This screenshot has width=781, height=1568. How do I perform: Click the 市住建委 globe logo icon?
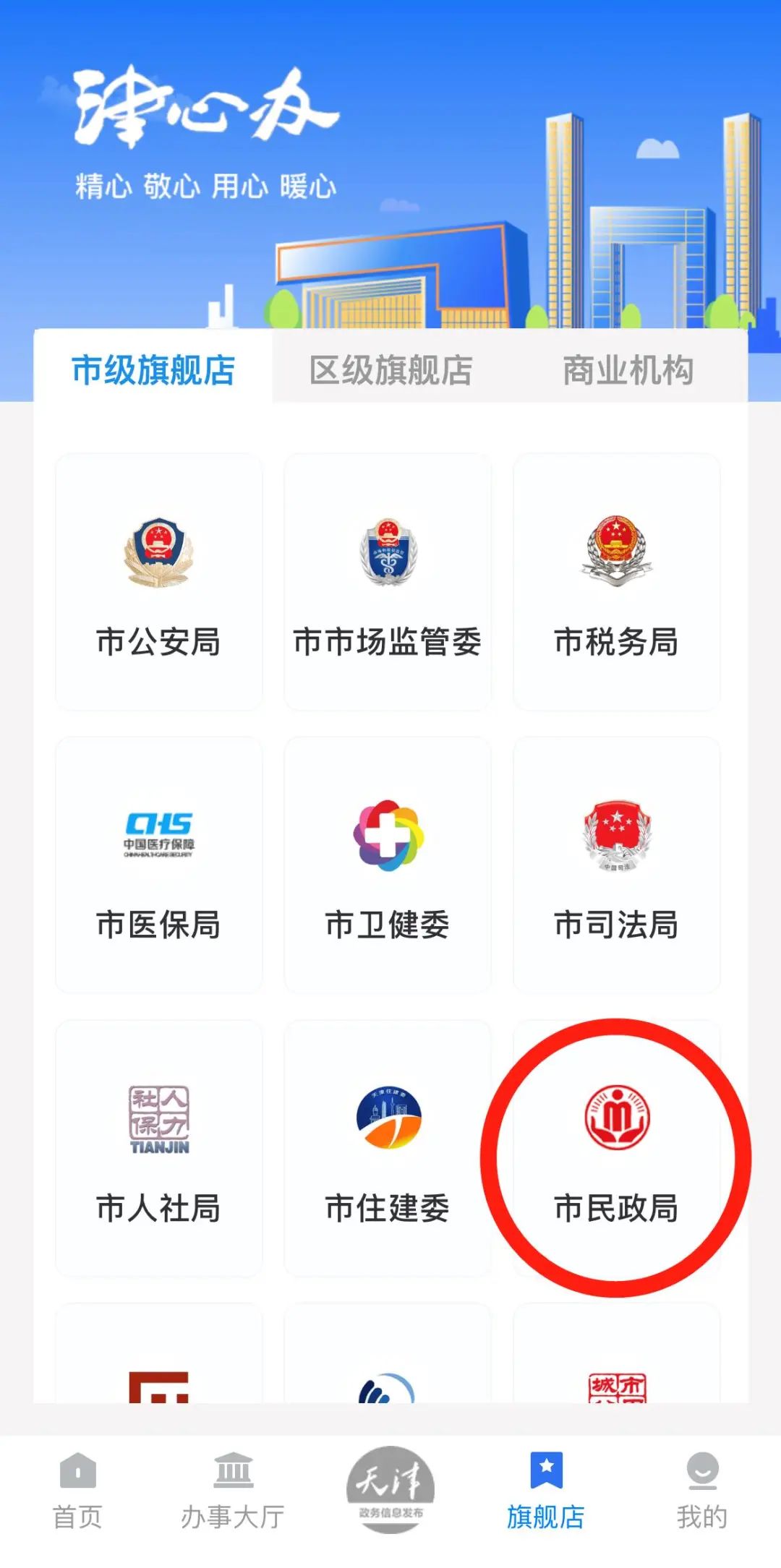pyautogui.click(x=388, y=1117)
